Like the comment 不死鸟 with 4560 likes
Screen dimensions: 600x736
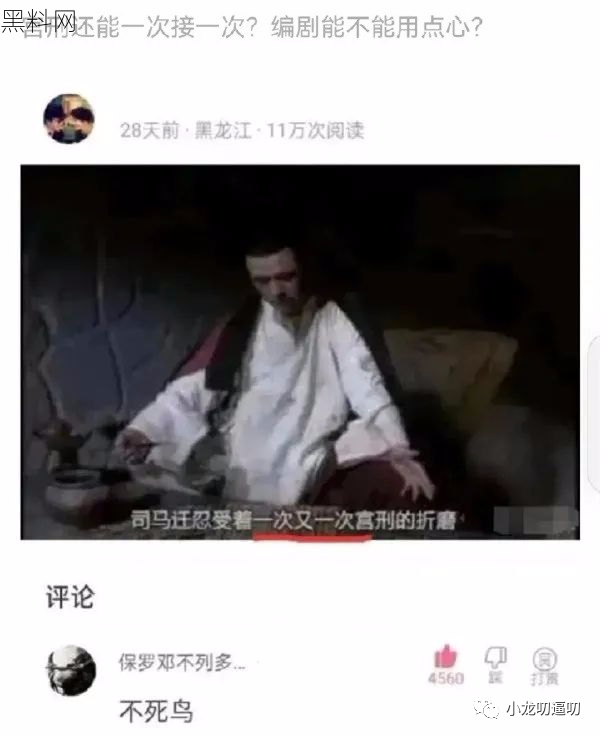pyautogui.click(x=446, y=658)
